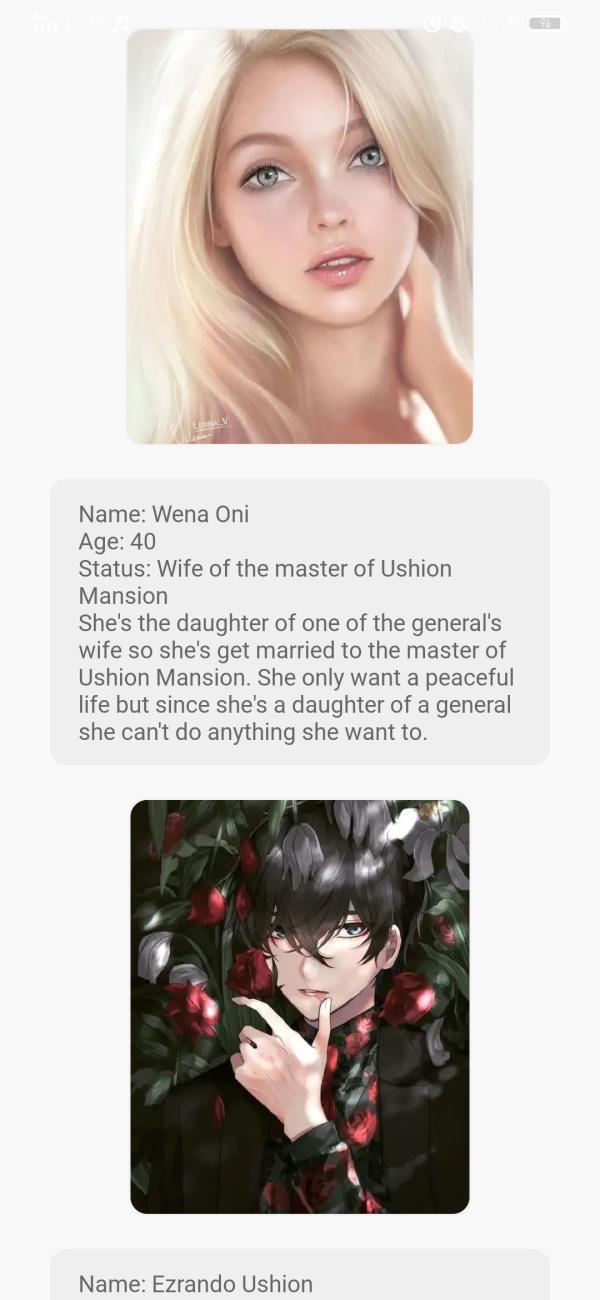Open the dark-haired man with roses picture
The width and height of the screenshot is (600, 1300).
299,1006
